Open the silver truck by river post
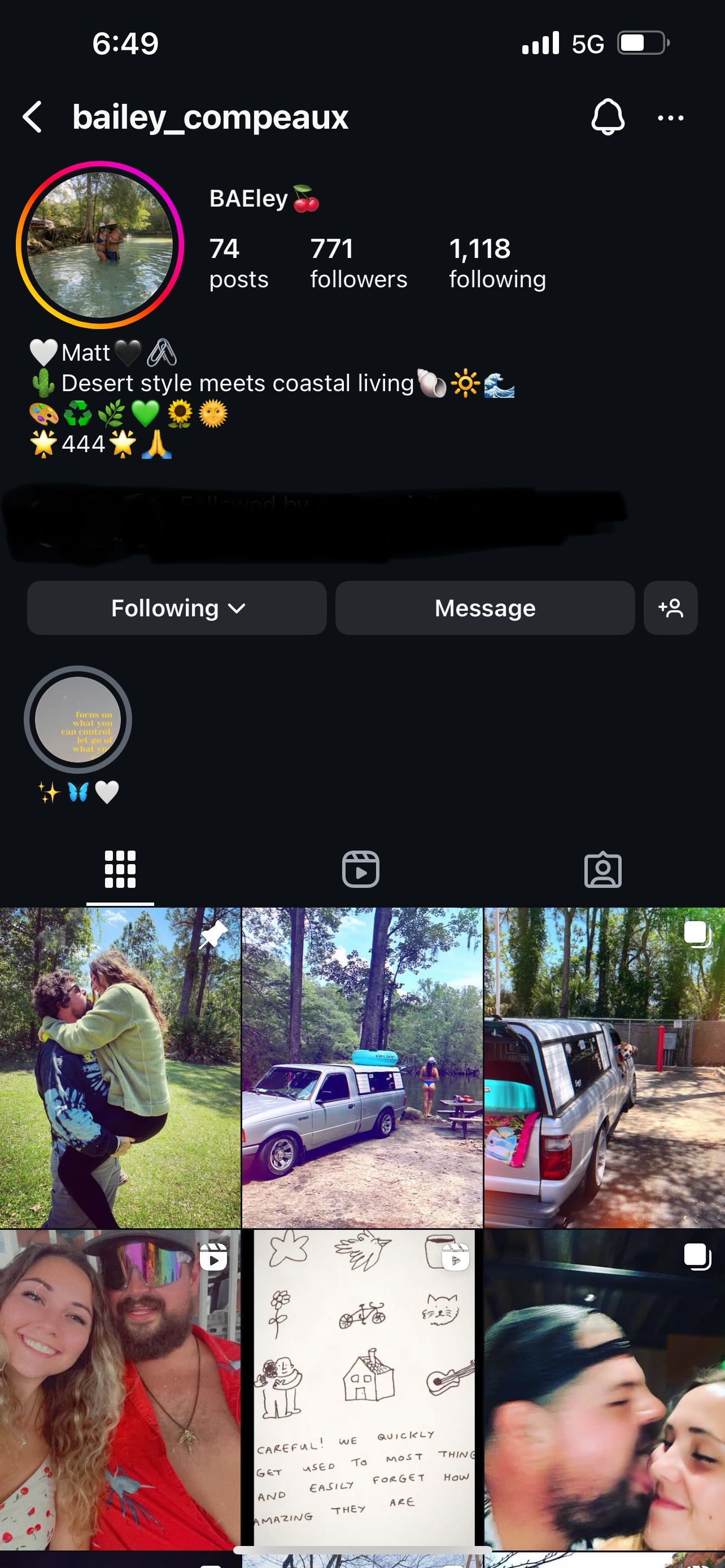Screen dimensions: 725x1568 362,1068
